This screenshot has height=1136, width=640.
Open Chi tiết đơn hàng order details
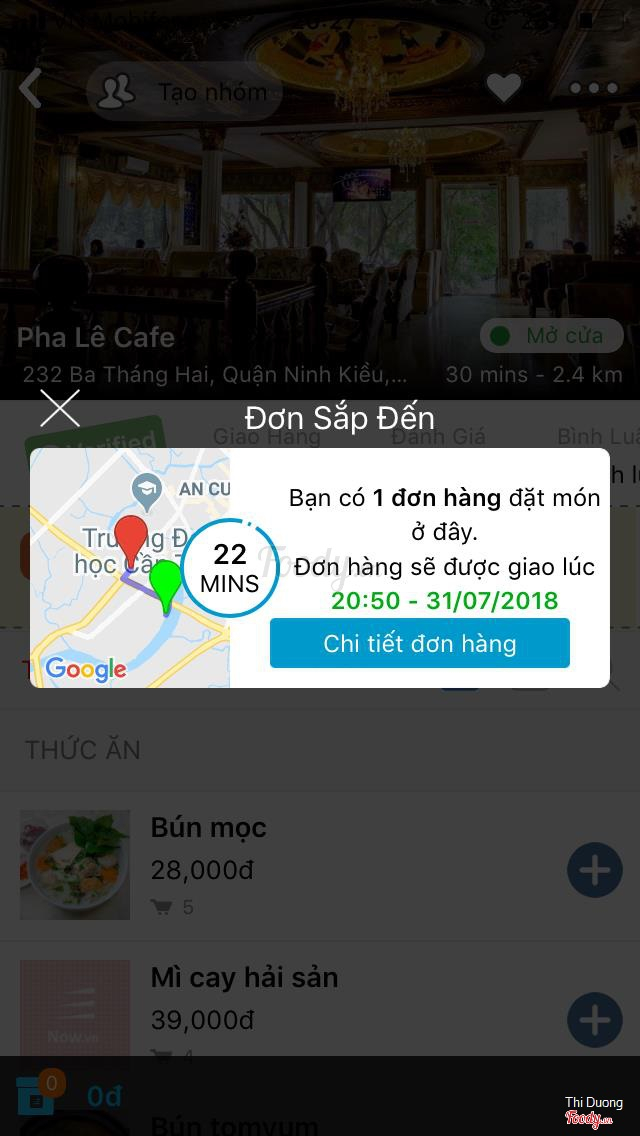pyautogui.click(x=420, y=643)
